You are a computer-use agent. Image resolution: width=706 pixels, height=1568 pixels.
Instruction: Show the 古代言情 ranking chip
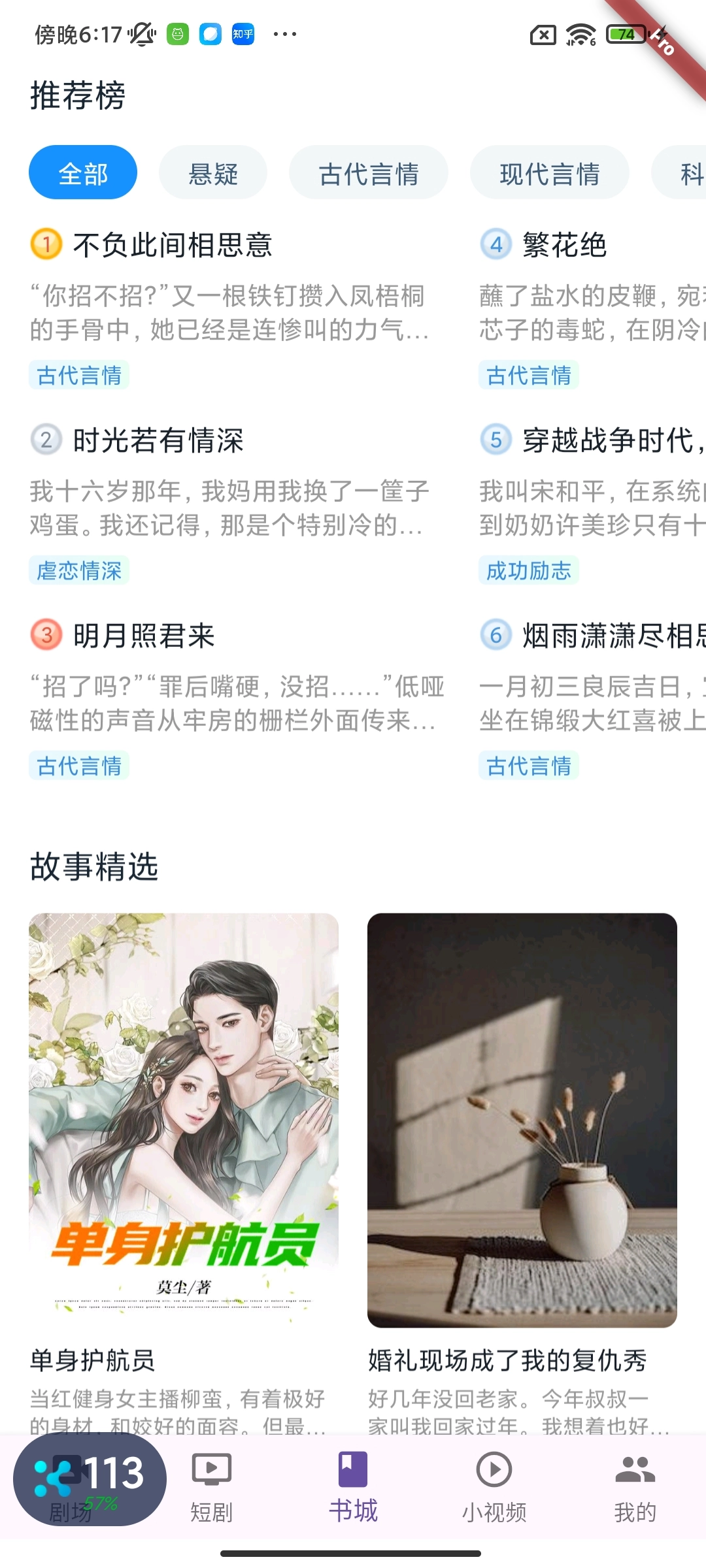[x=368, y=173]
